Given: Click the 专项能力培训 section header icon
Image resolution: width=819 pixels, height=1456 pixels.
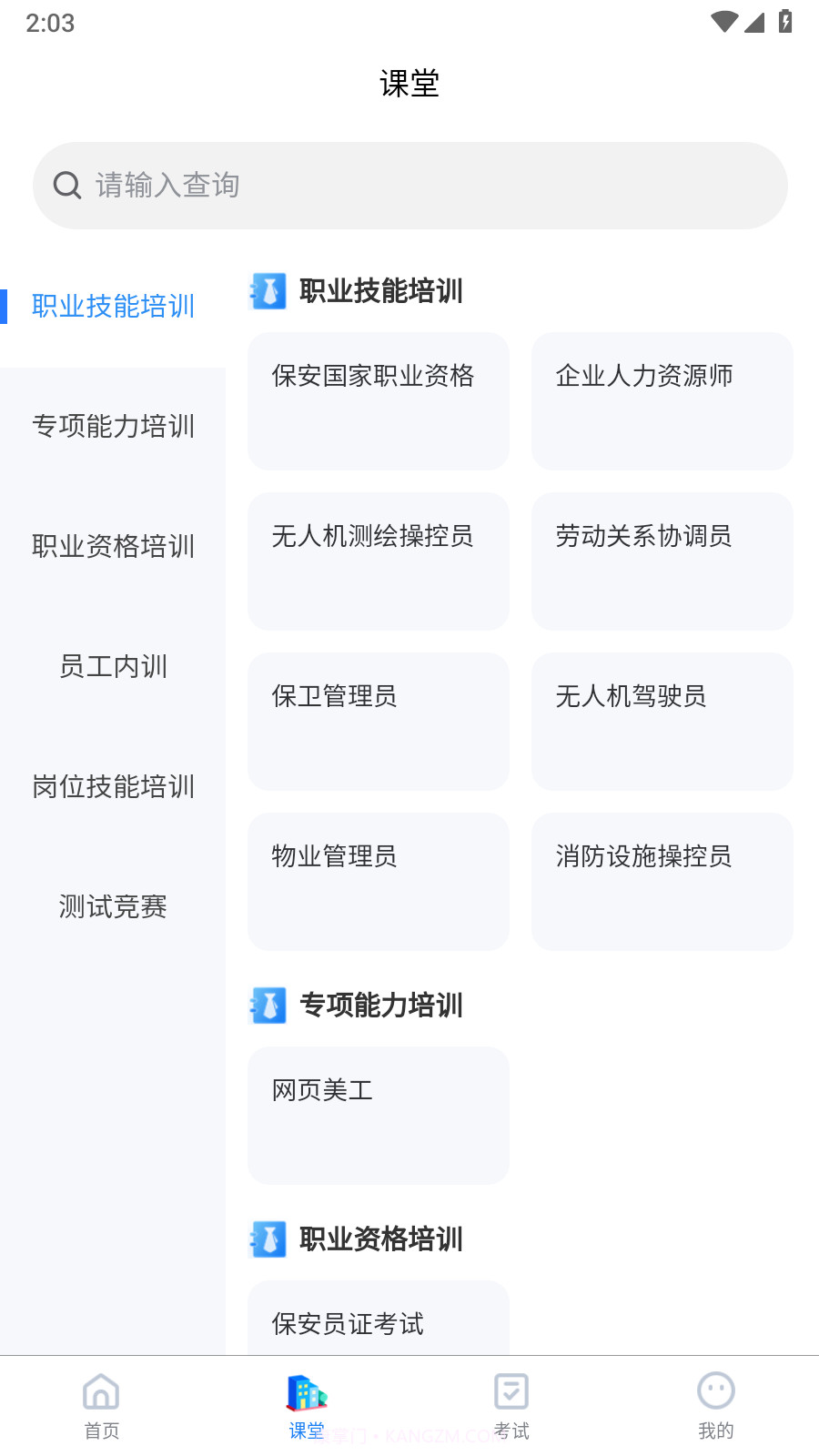Looking at the screenshot, I should coord(267,1006).
